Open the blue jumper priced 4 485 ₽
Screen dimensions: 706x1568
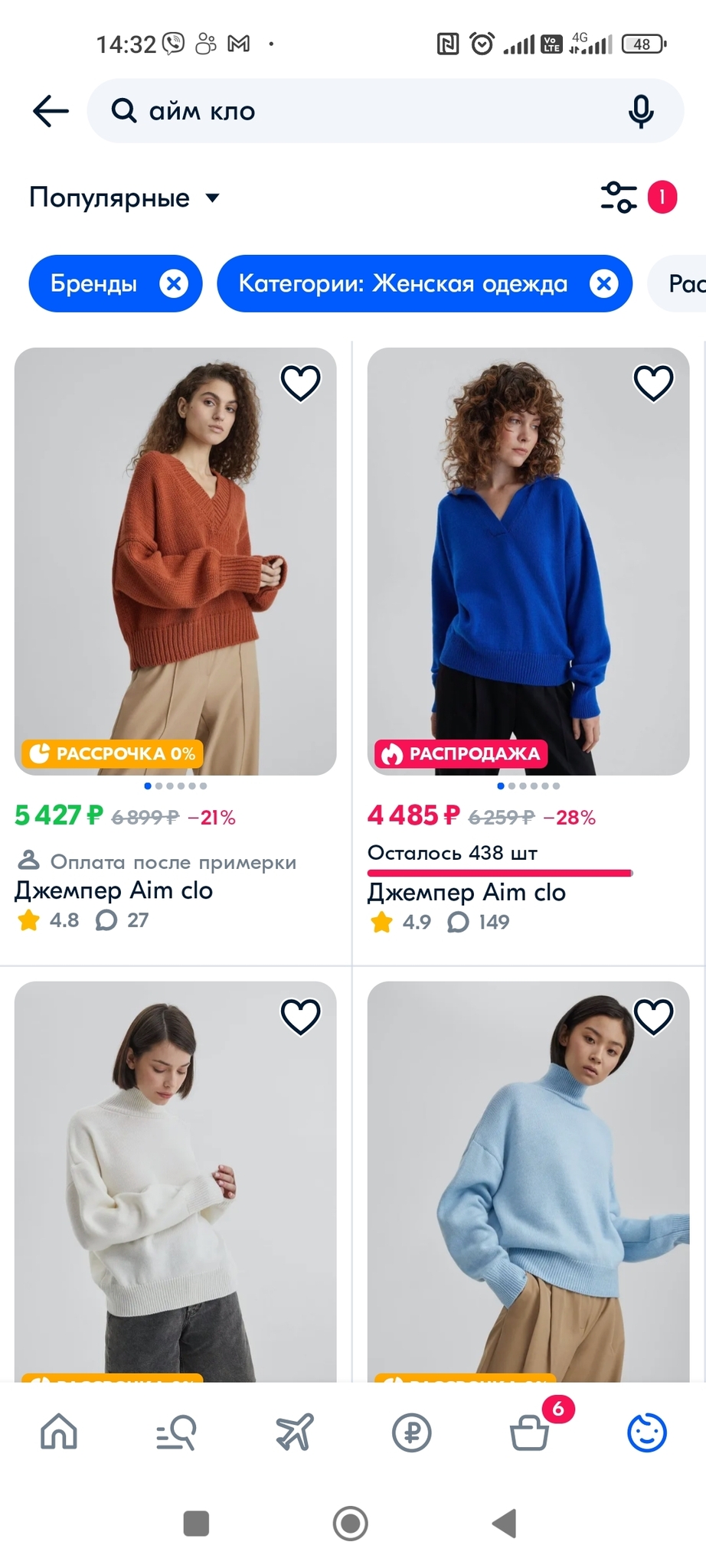[x=528, y=561]
